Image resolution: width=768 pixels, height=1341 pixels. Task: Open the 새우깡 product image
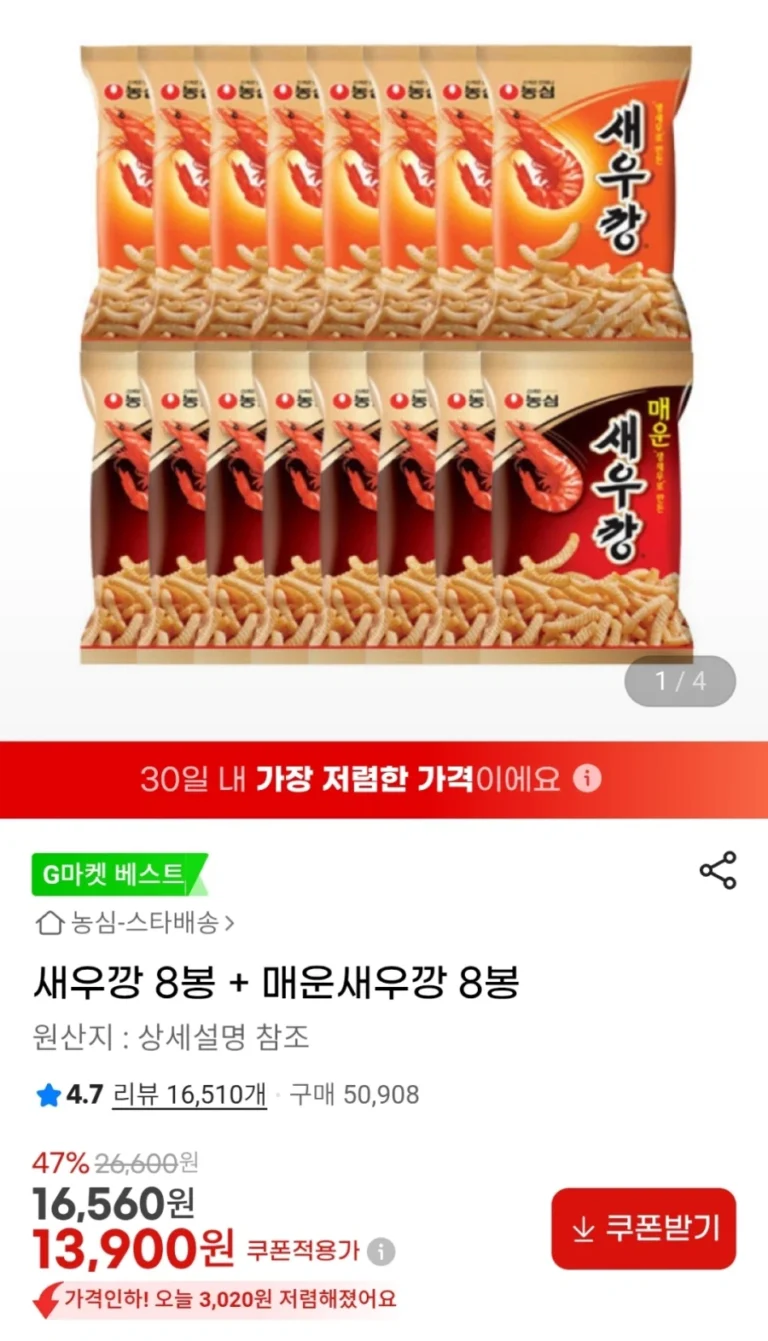(385, 355)
